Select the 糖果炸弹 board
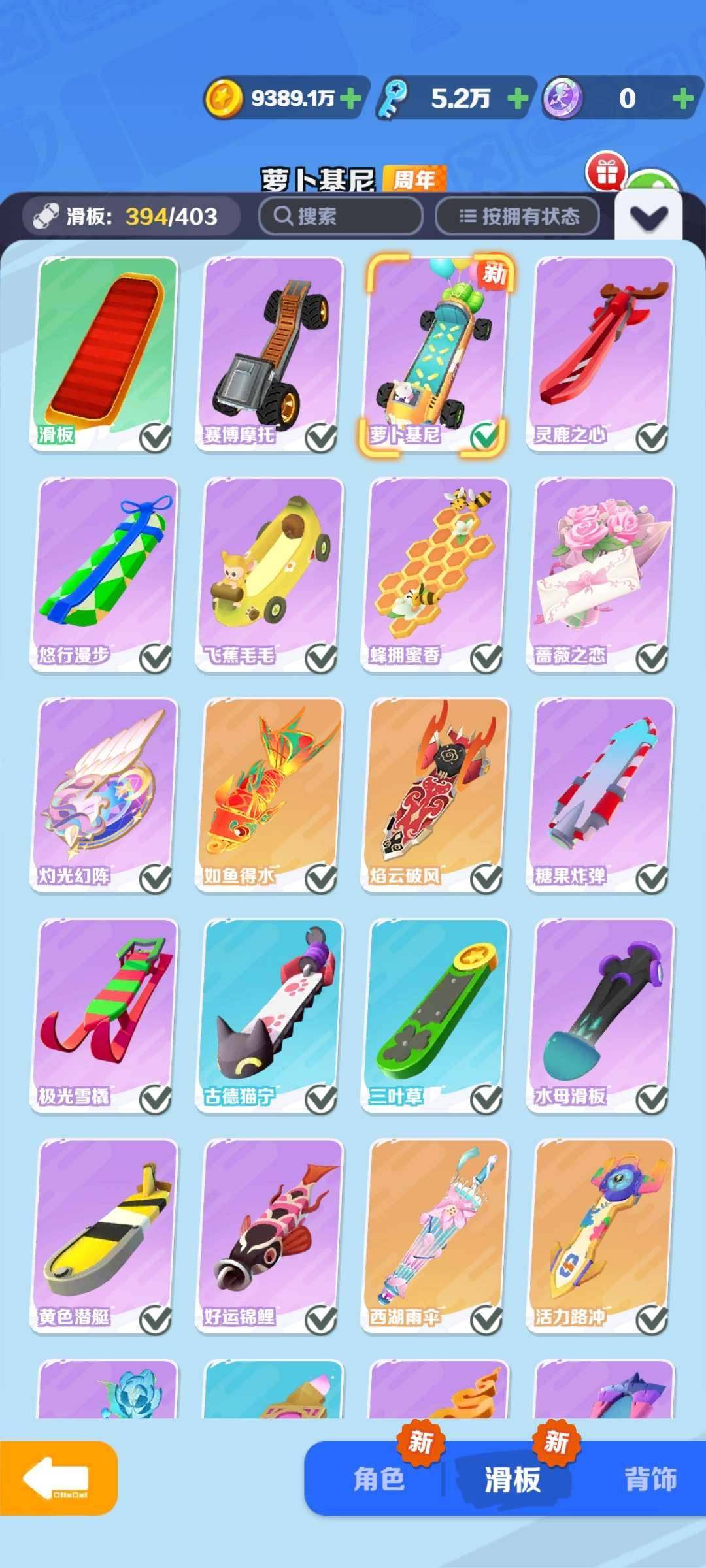 click(601, 794)
